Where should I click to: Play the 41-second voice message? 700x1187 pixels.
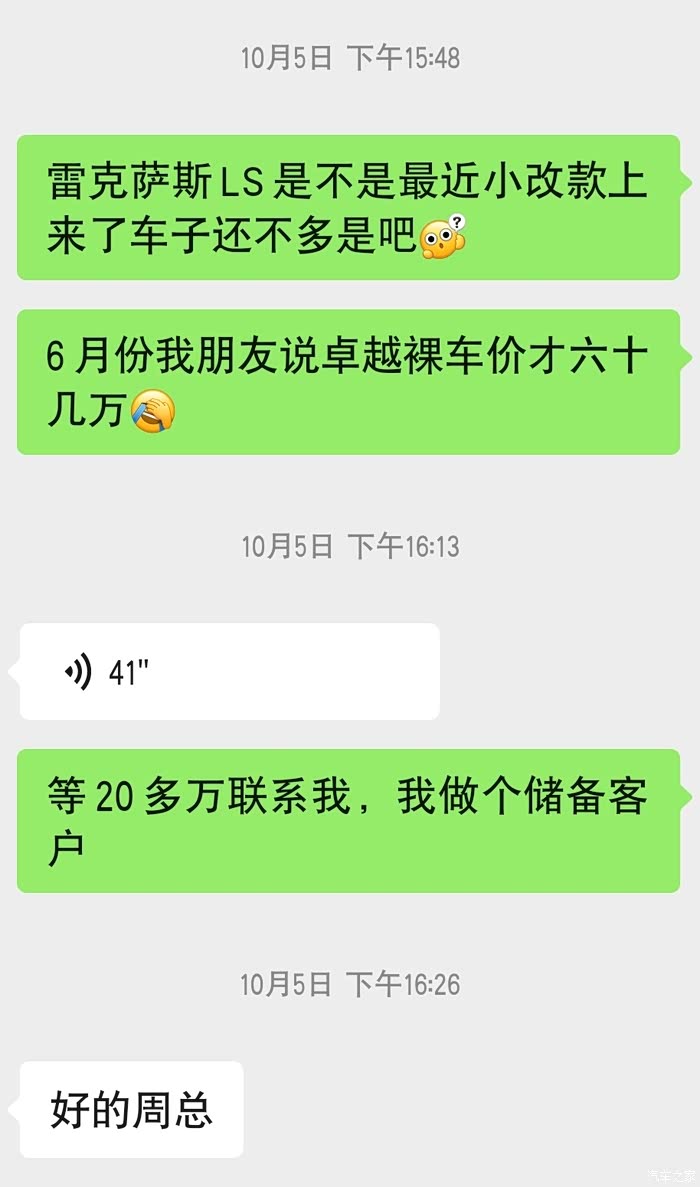[x=228, y=672]
